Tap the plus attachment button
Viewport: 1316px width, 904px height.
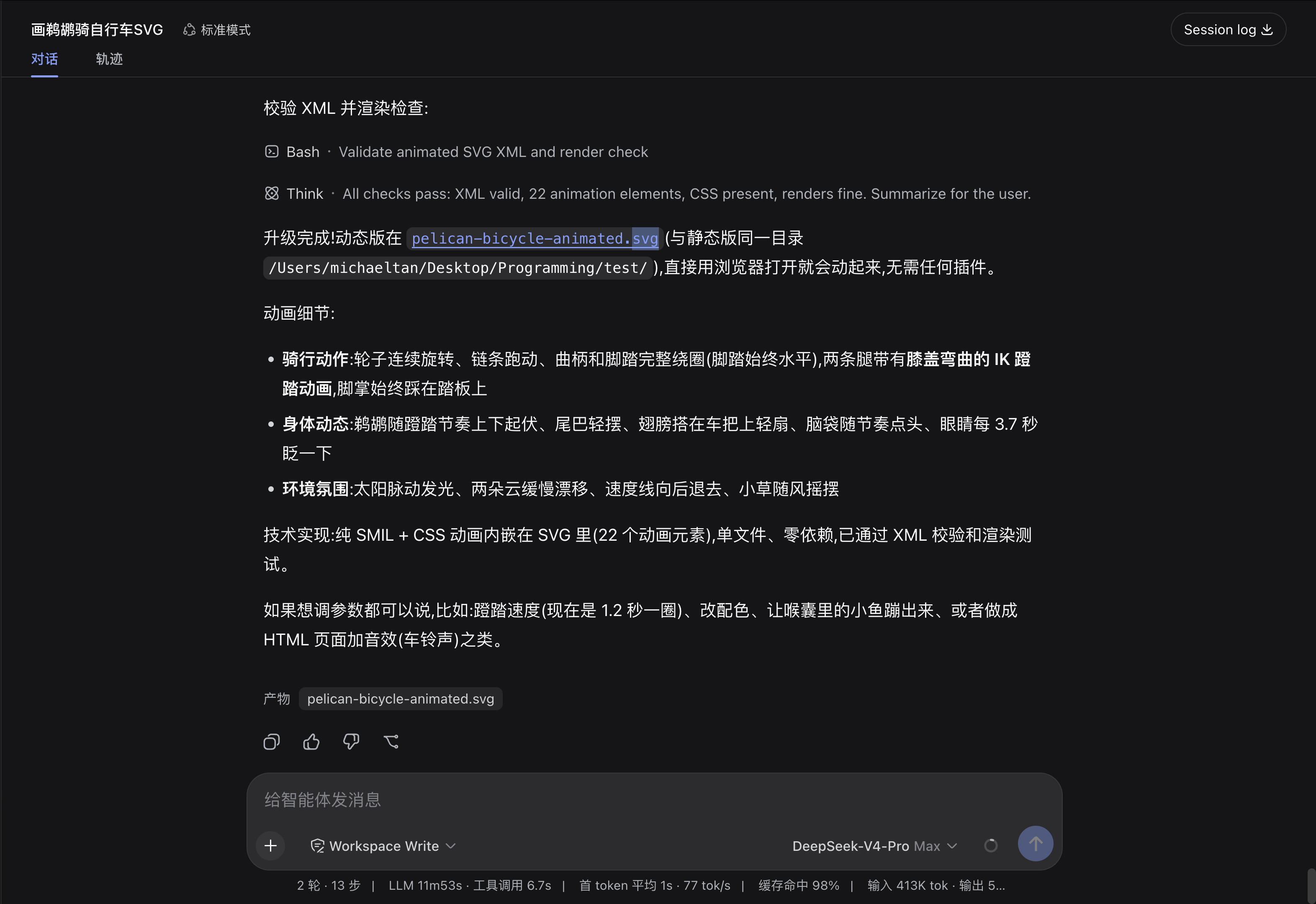click(x=271, y=846)
